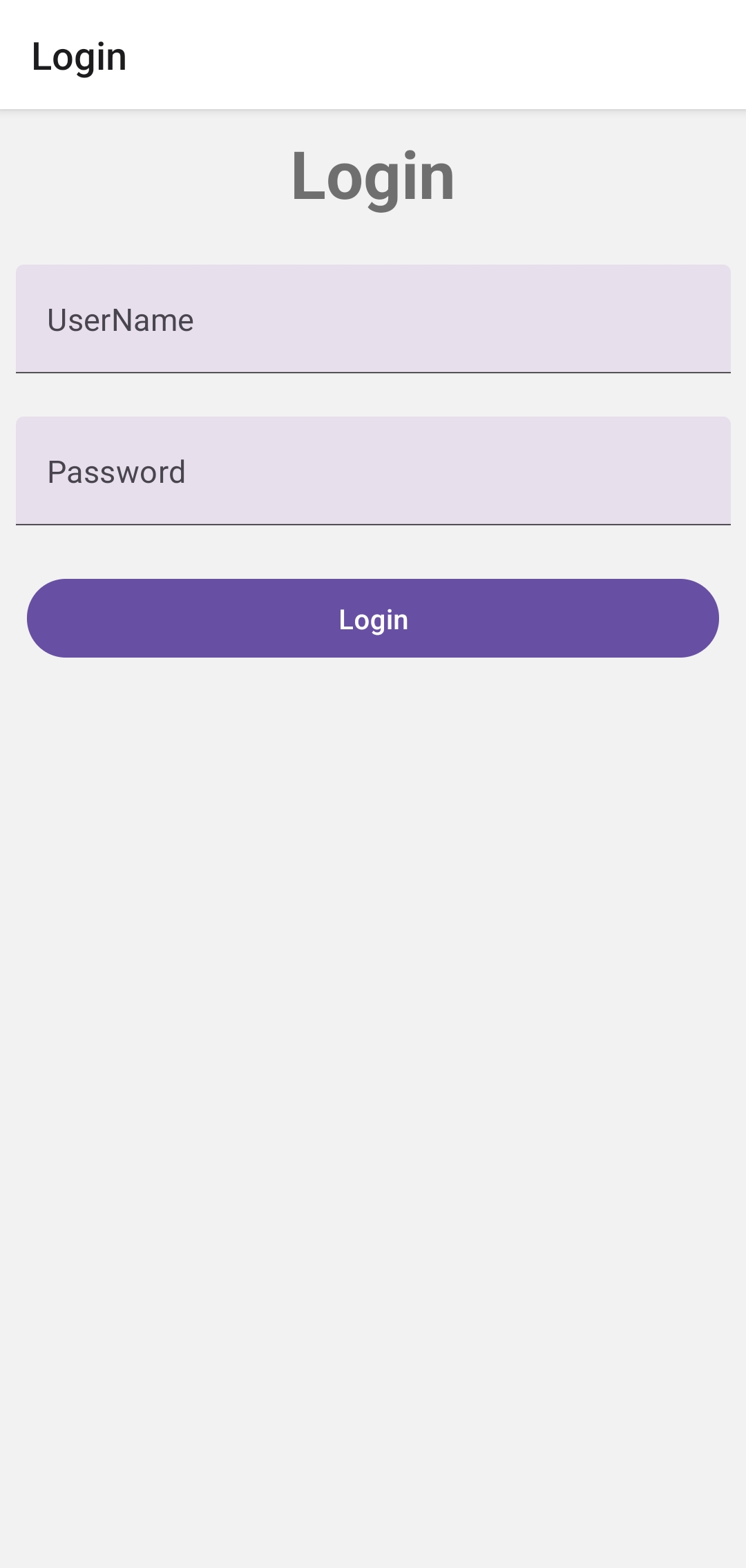Select the Login label on the button
746x1568 pixels.
[373, 619]
